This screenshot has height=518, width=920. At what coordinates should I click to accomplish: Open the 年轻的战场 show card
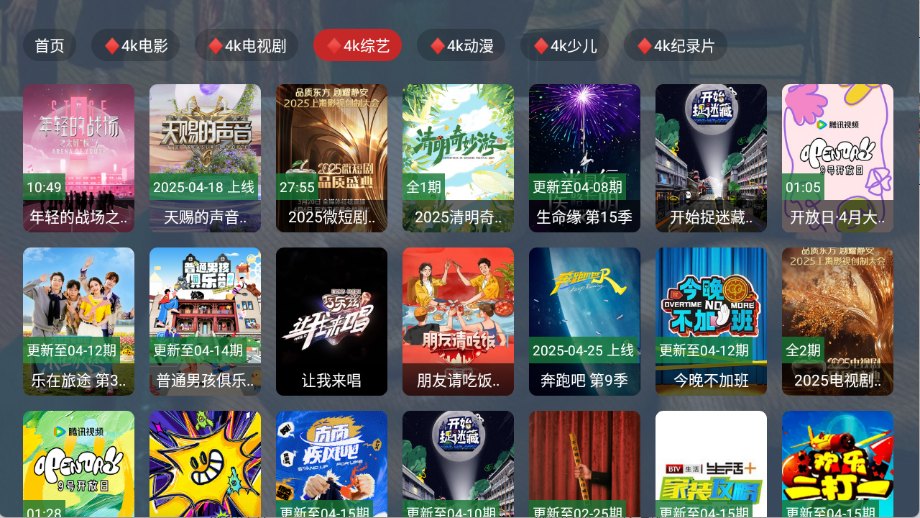78,157
